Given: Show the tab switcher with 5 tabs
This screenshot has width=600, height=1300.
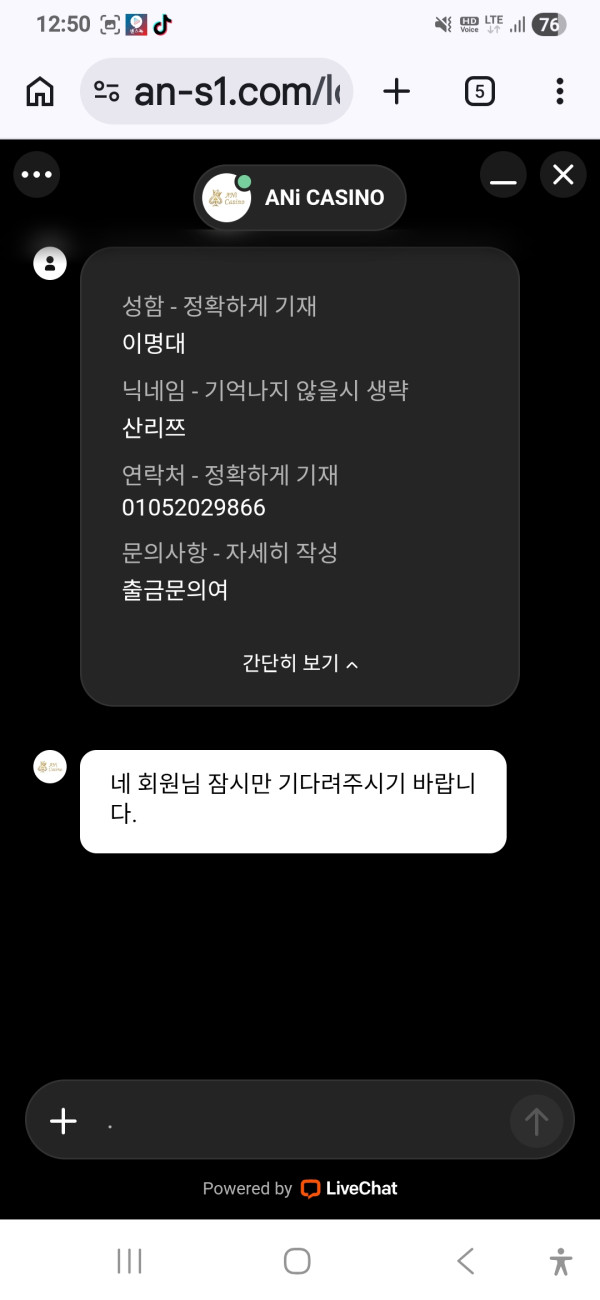Looking at the screenshot, I should [480, 92].
